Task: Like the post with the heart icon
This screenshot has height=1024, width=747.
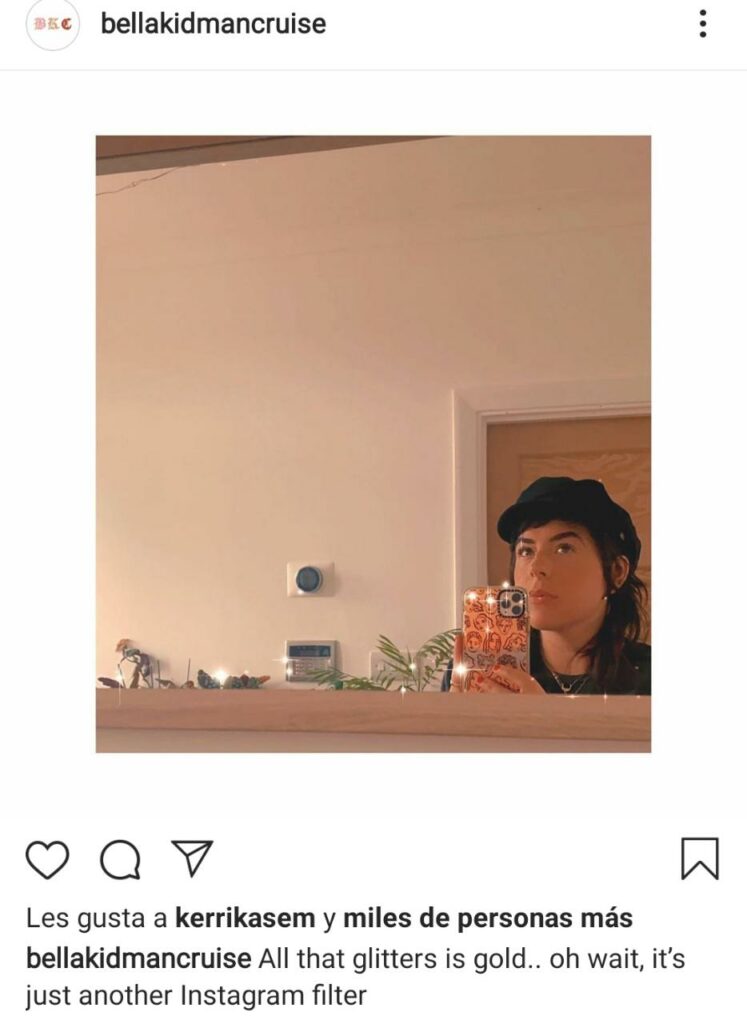Action: (x=47, y=859)
